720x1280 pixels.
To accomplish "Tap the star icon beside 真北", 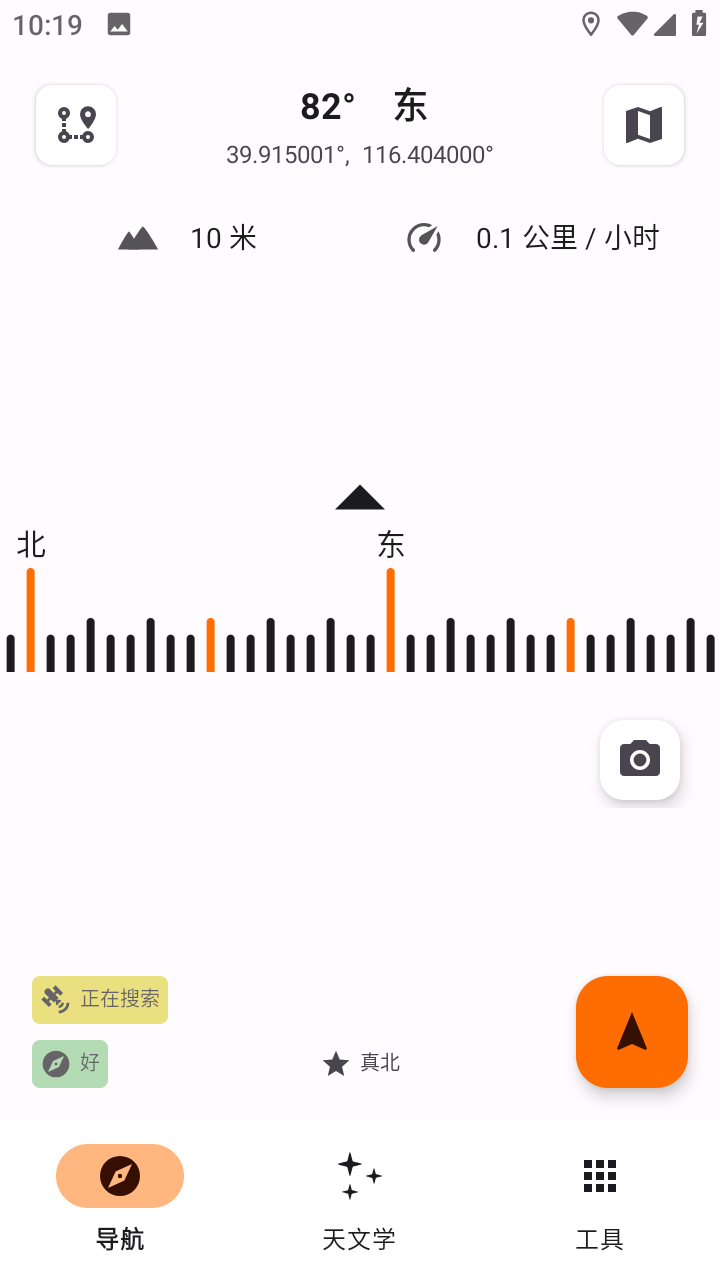I will [334, 1063].
